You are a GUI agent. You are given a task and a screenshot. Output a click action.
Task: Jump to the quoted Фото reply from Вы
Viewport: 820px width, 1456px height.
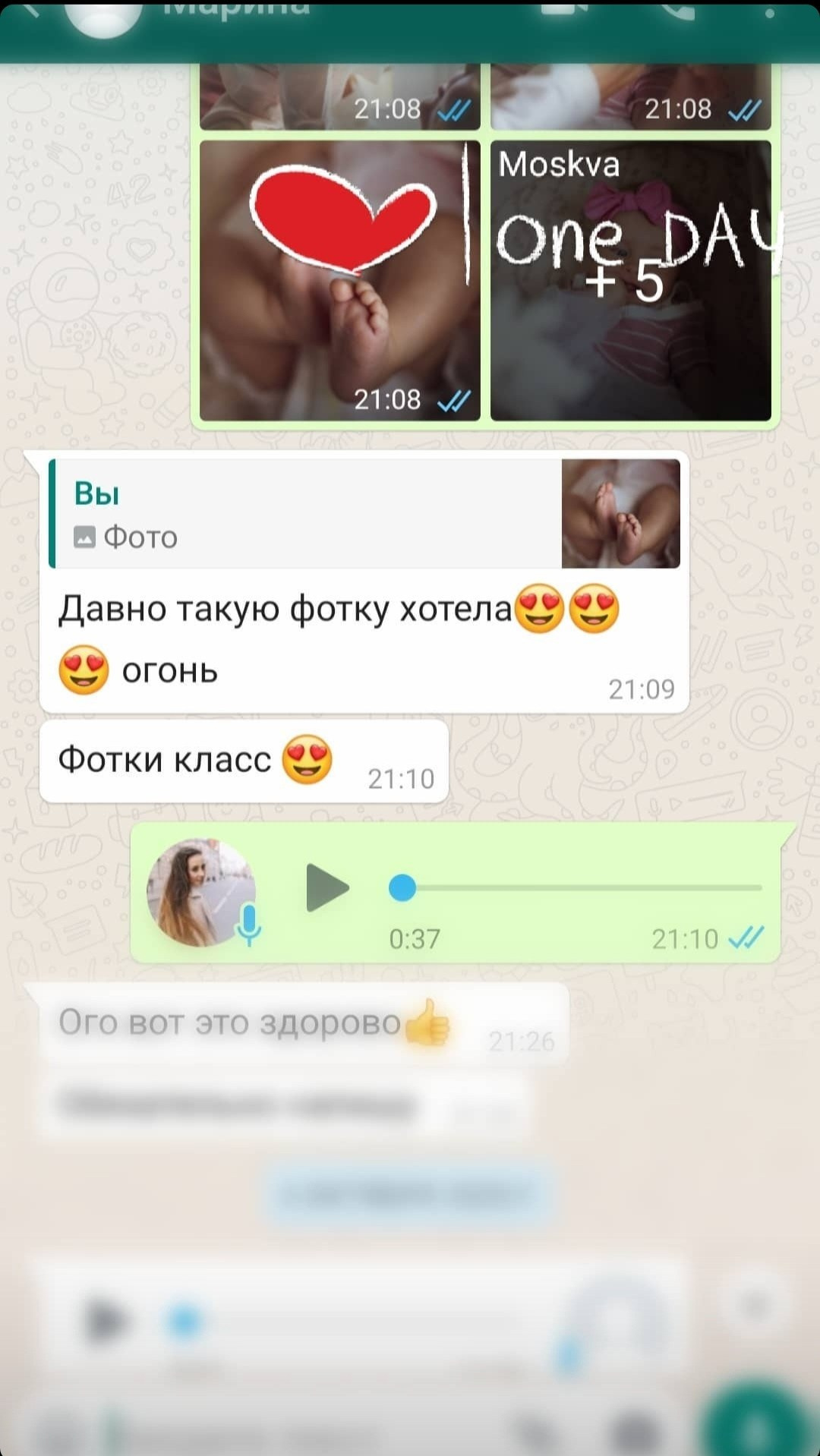(364, 514)
